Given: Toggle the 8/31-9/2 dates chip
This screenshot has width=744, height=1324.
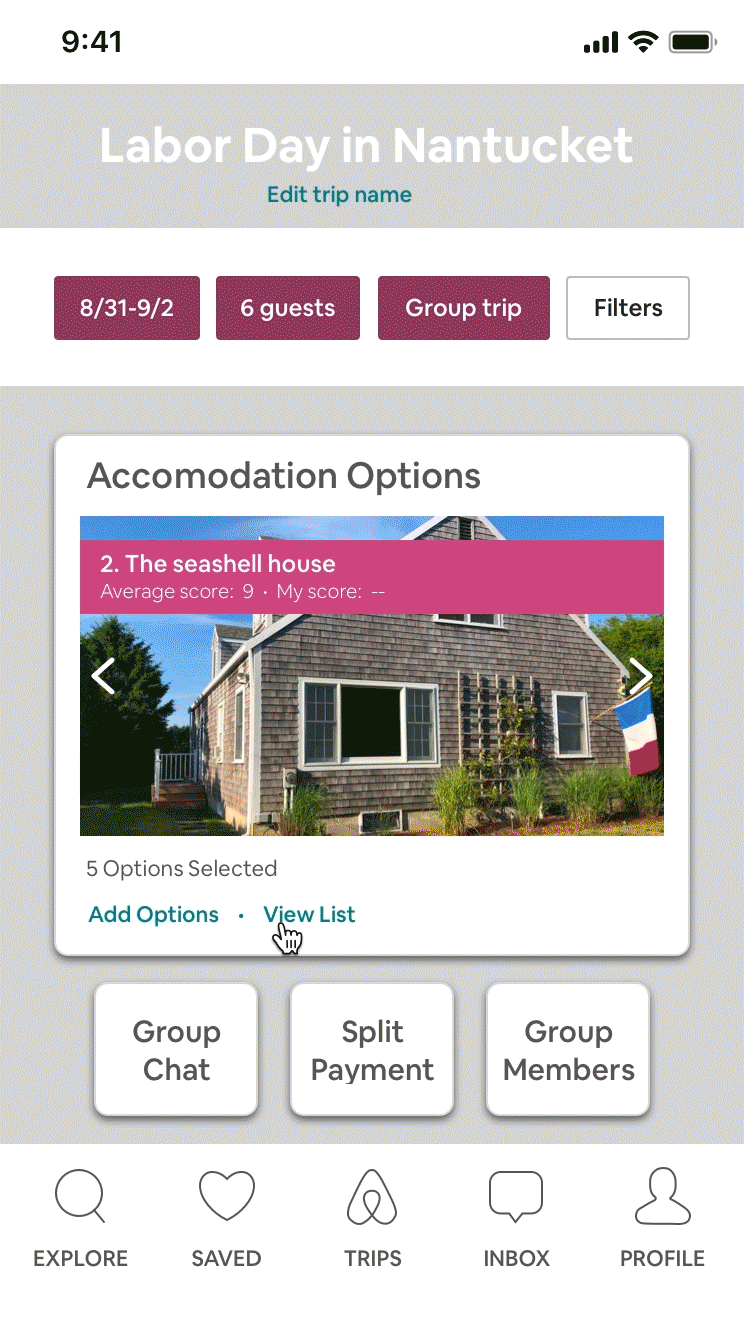Looking at the screenshot, I should coord(126,308).
